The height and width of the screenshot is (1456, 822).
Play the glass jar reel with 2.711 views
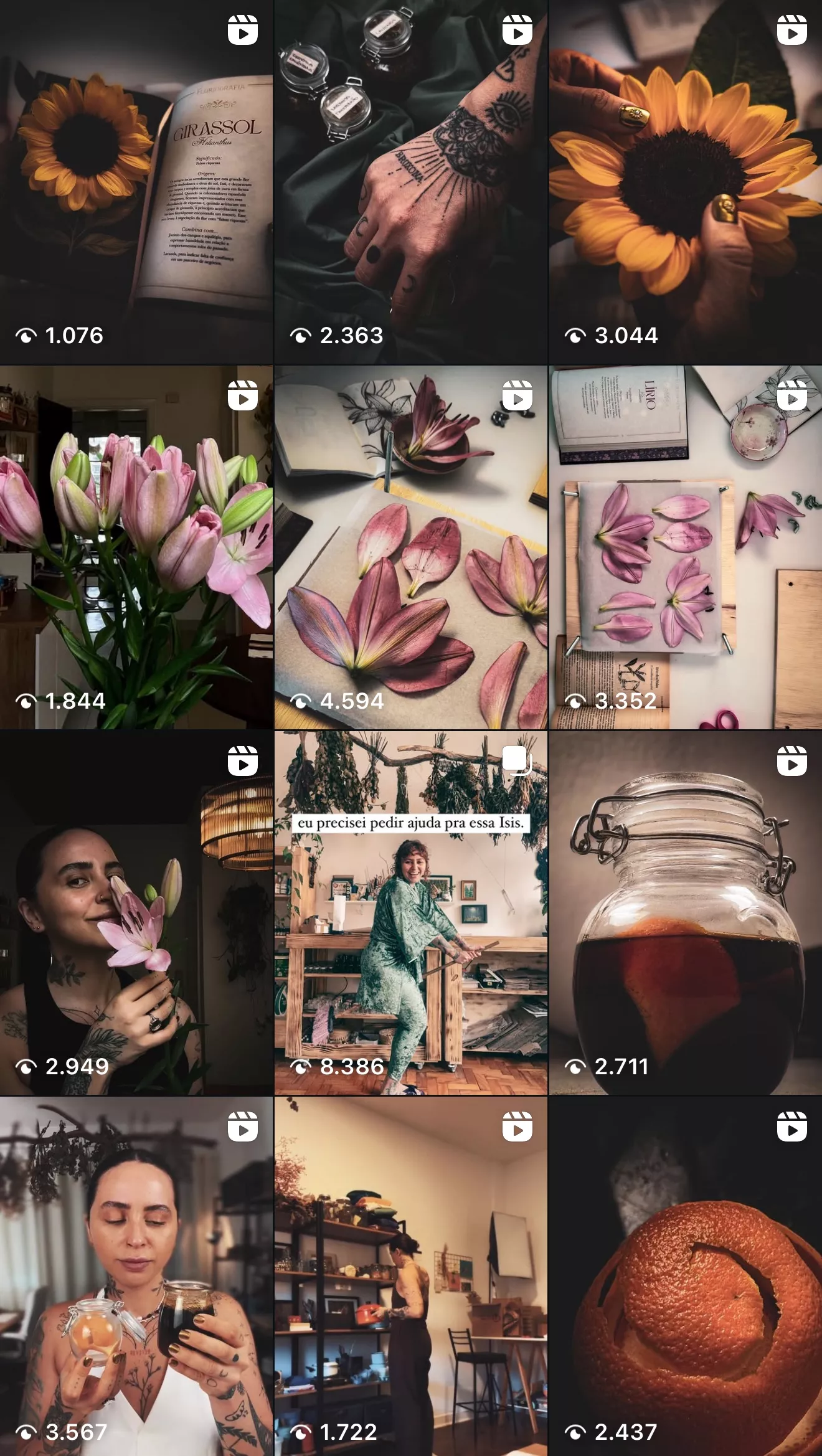click(x=685, y=912)
